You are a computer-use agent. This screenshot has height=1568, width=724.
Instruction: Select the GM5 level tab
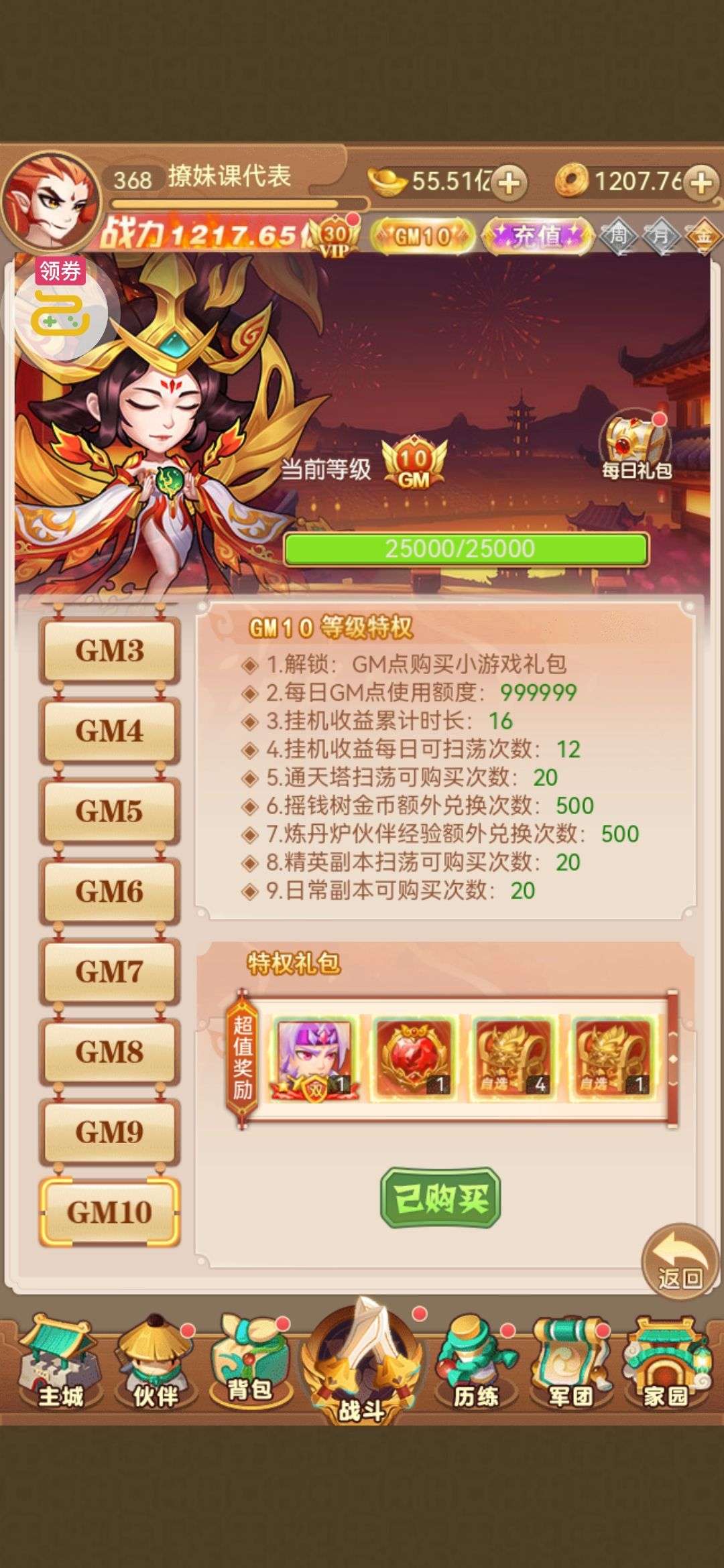coord(110,811)
